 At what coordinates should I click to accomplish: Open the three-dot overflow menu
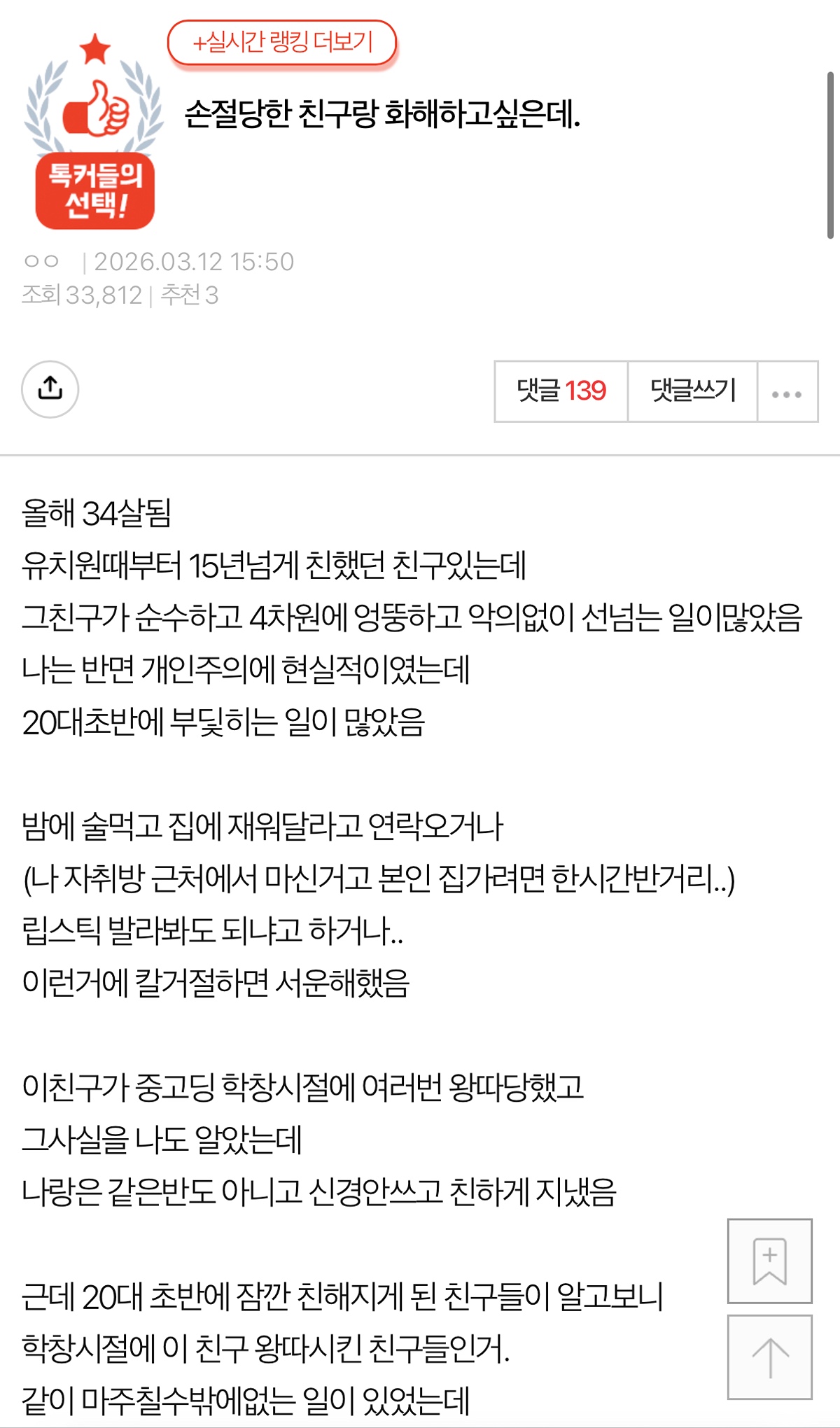787,393
